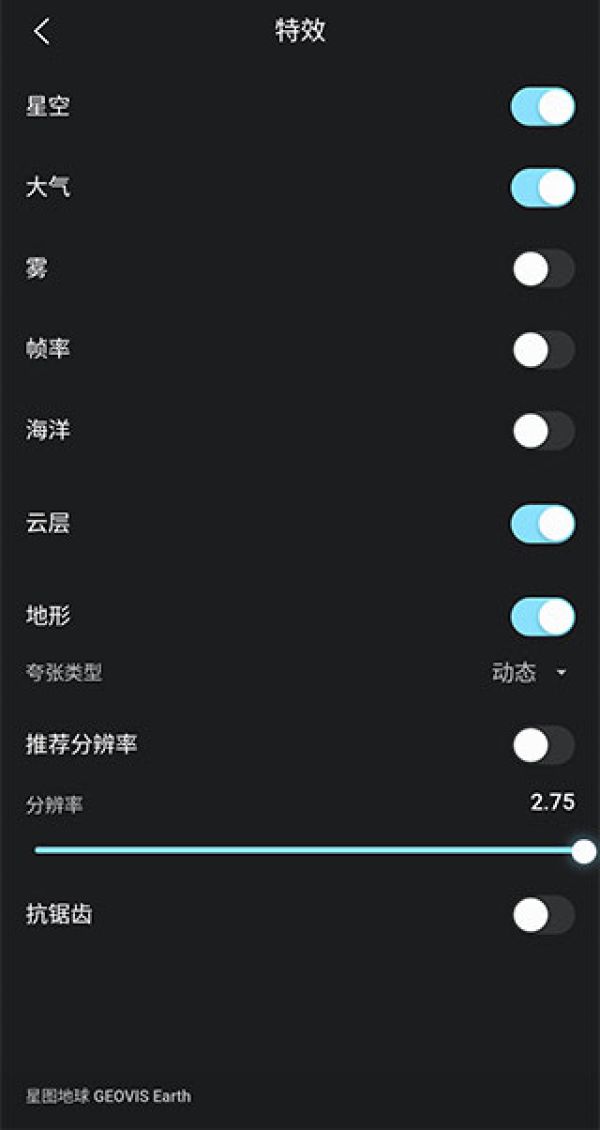The height and width of the screenshot is (1130, 600).
Task: Open the 夸张类型 dropdown showing 动态
Action: (530, 673)
